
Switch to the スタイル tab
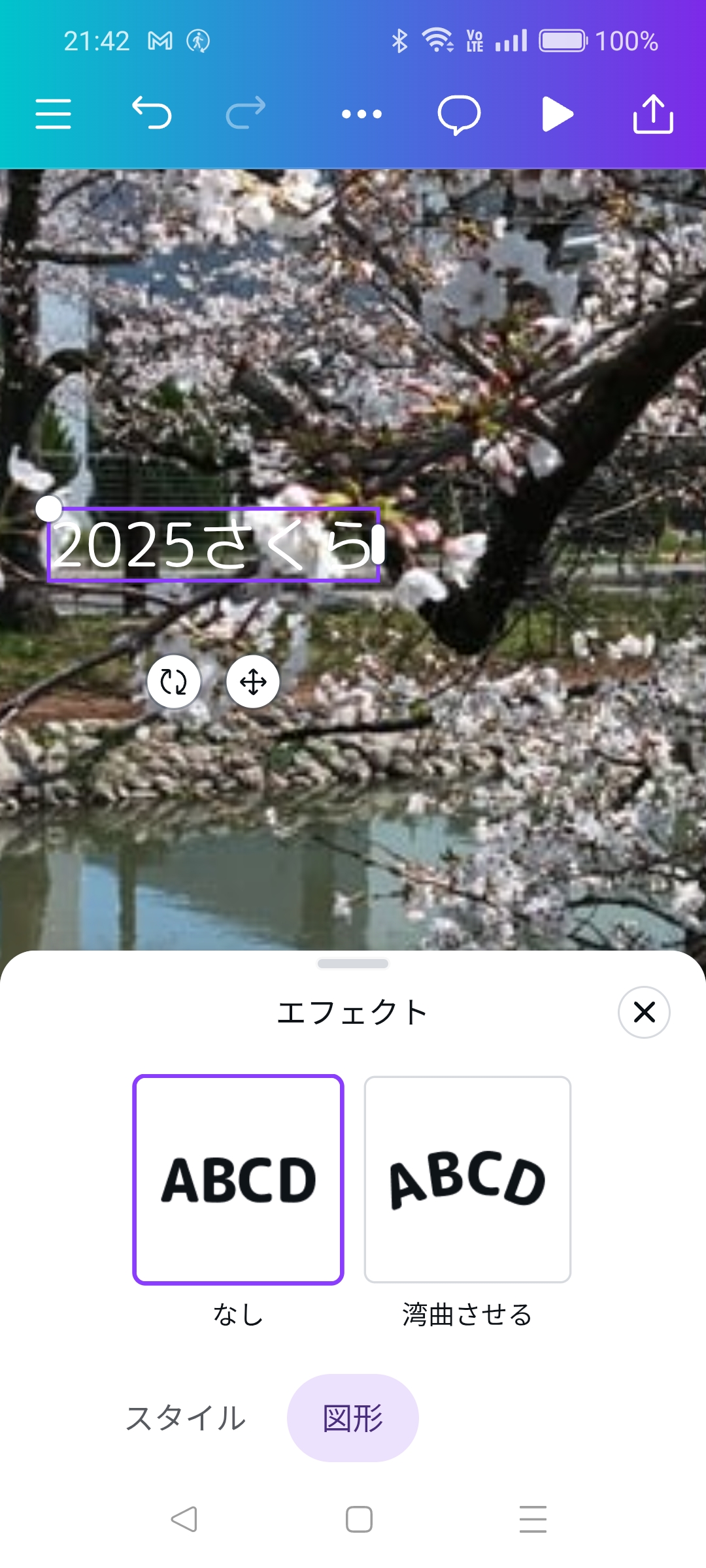tap(186, 1418)
